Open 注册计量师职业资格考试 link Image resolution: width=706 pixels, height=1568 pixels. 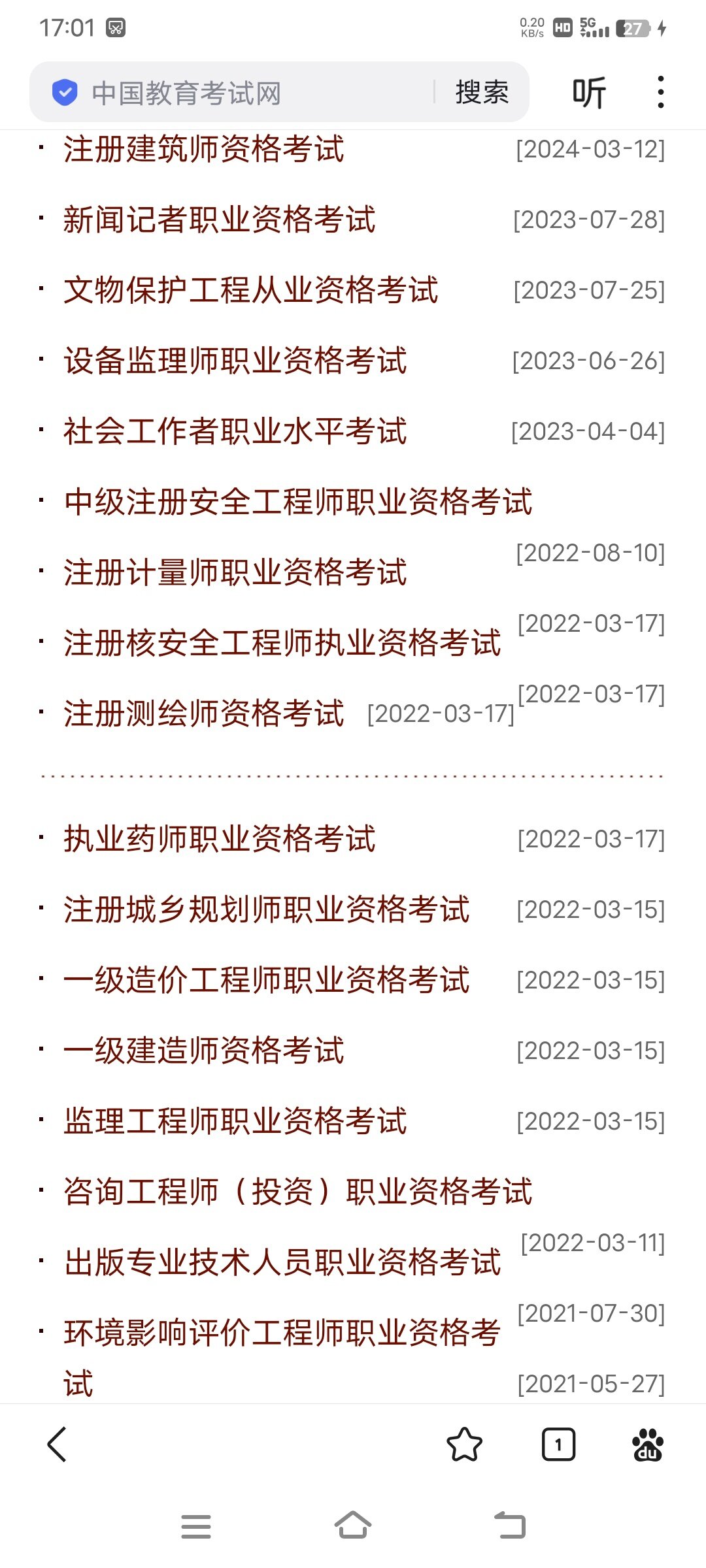tap(235, 572)
